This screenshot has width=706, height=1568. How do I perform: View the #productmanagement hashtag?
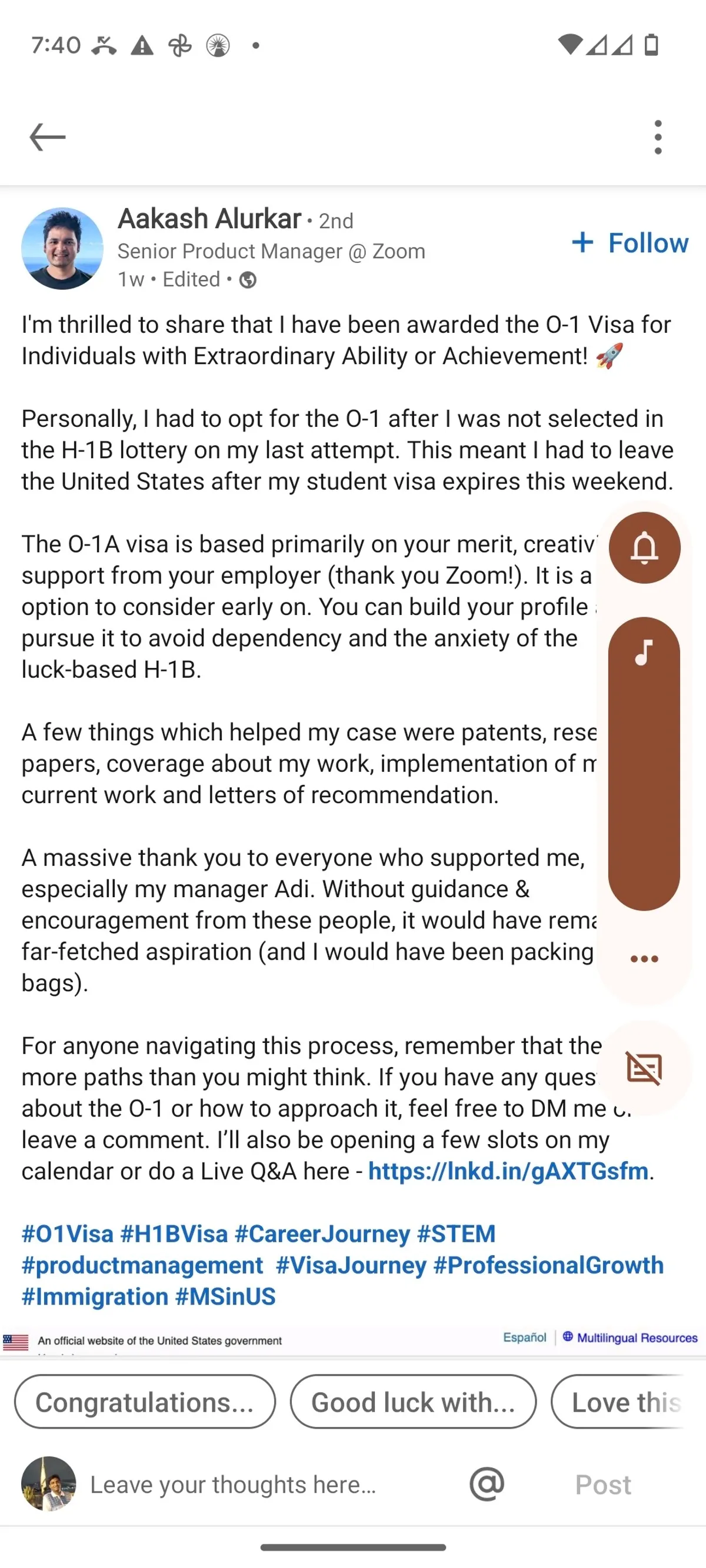click(142, 1265)
